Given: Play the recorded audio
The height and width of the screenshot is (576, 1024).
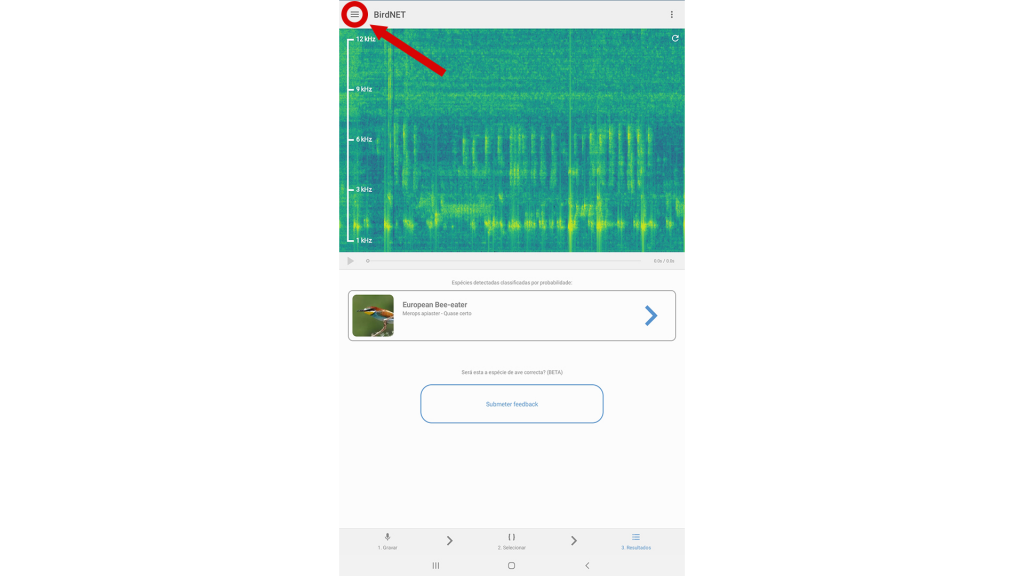Looking at the screenshot, I should pos(350,261).
